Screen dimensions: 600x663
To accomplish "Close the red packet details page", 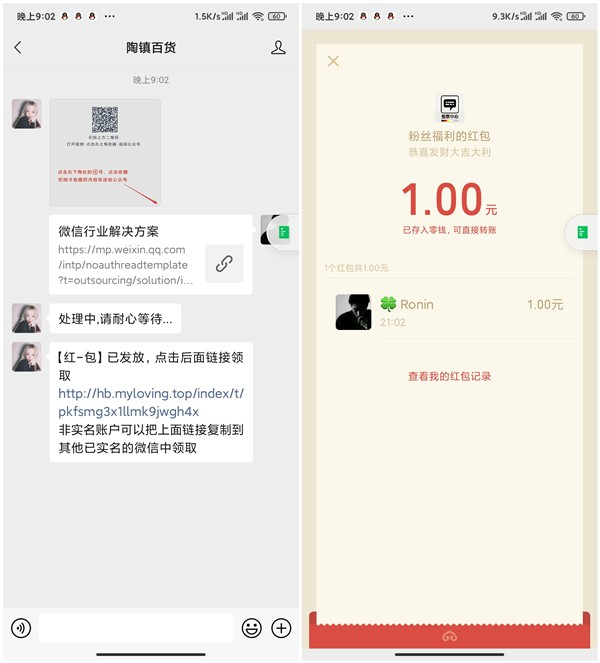I will click(333, 61).
